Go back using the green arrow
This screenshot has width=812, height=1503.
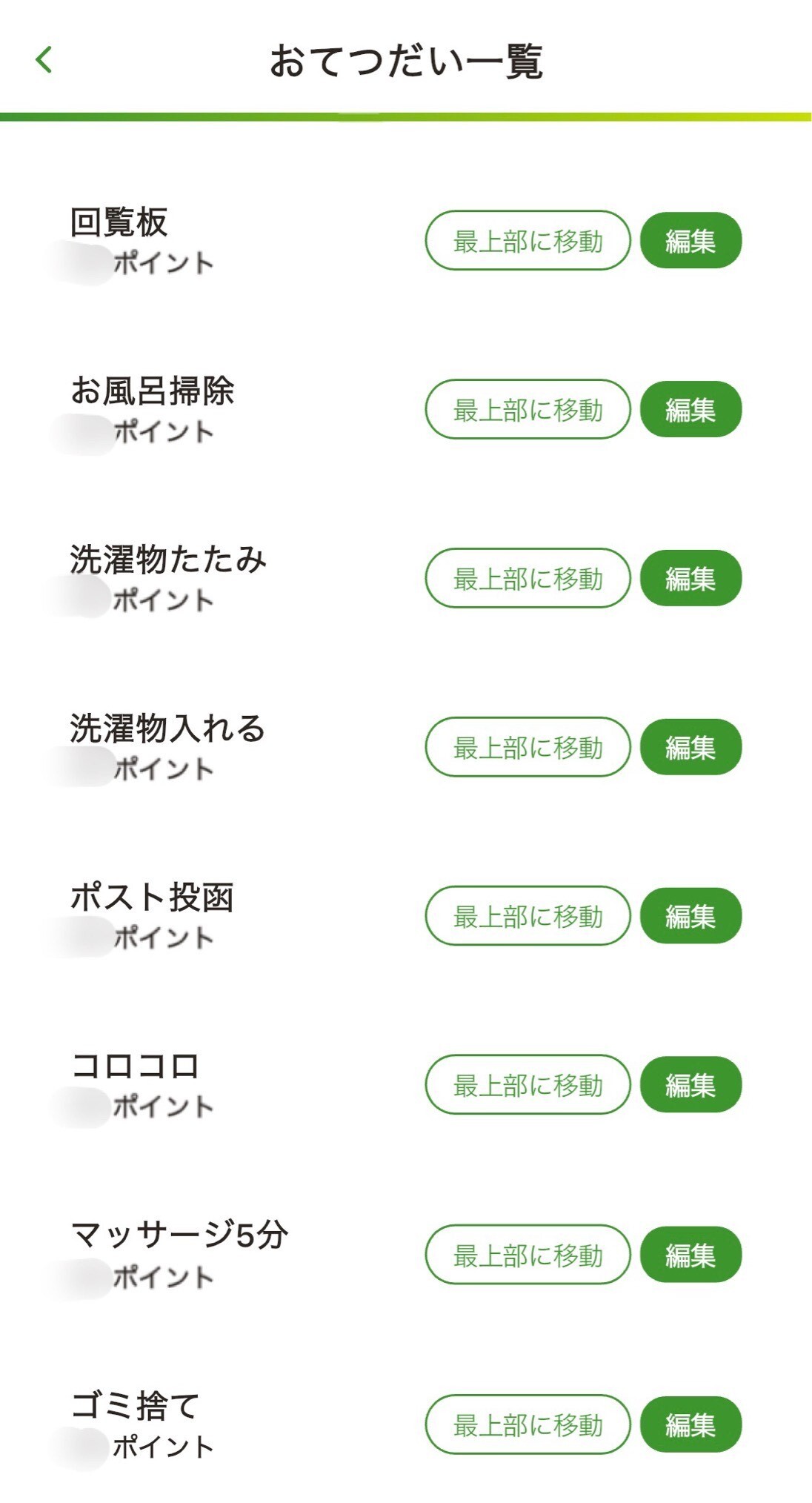point(44,60)
